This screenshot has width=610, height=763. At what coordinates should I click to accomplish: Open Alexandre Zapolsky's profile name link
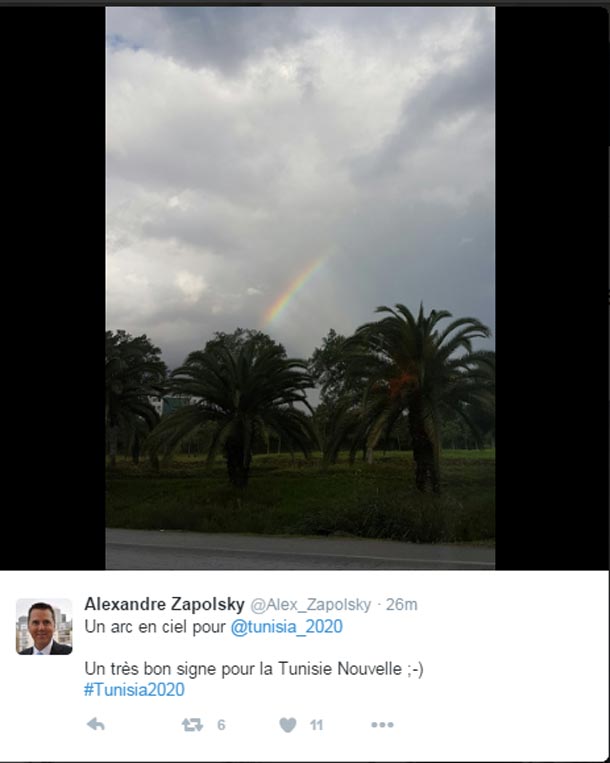point(163,604)
